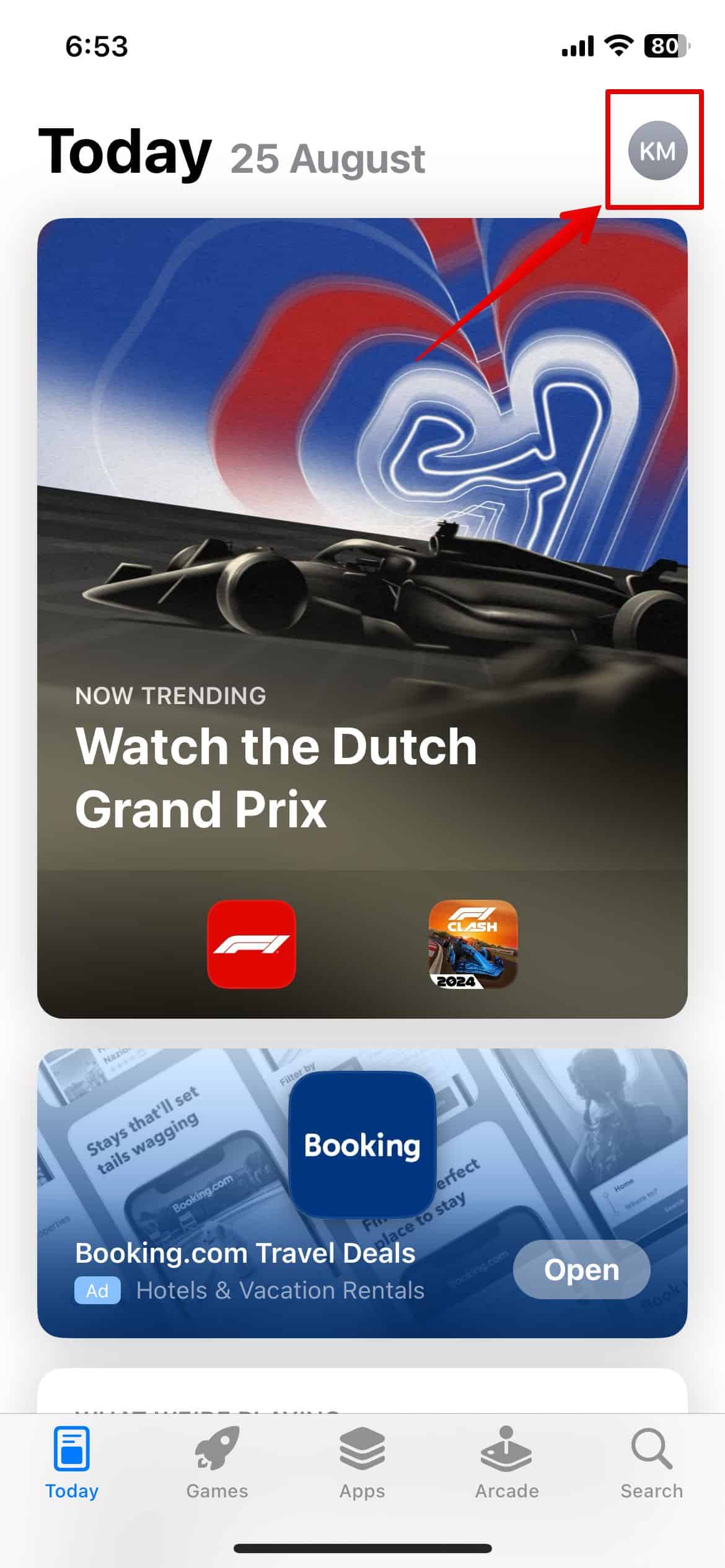Image resolution: width=725 pixels, height=1568 pixels.
Task: Tap Open button for Booking.com
Action: point(581,1270)
